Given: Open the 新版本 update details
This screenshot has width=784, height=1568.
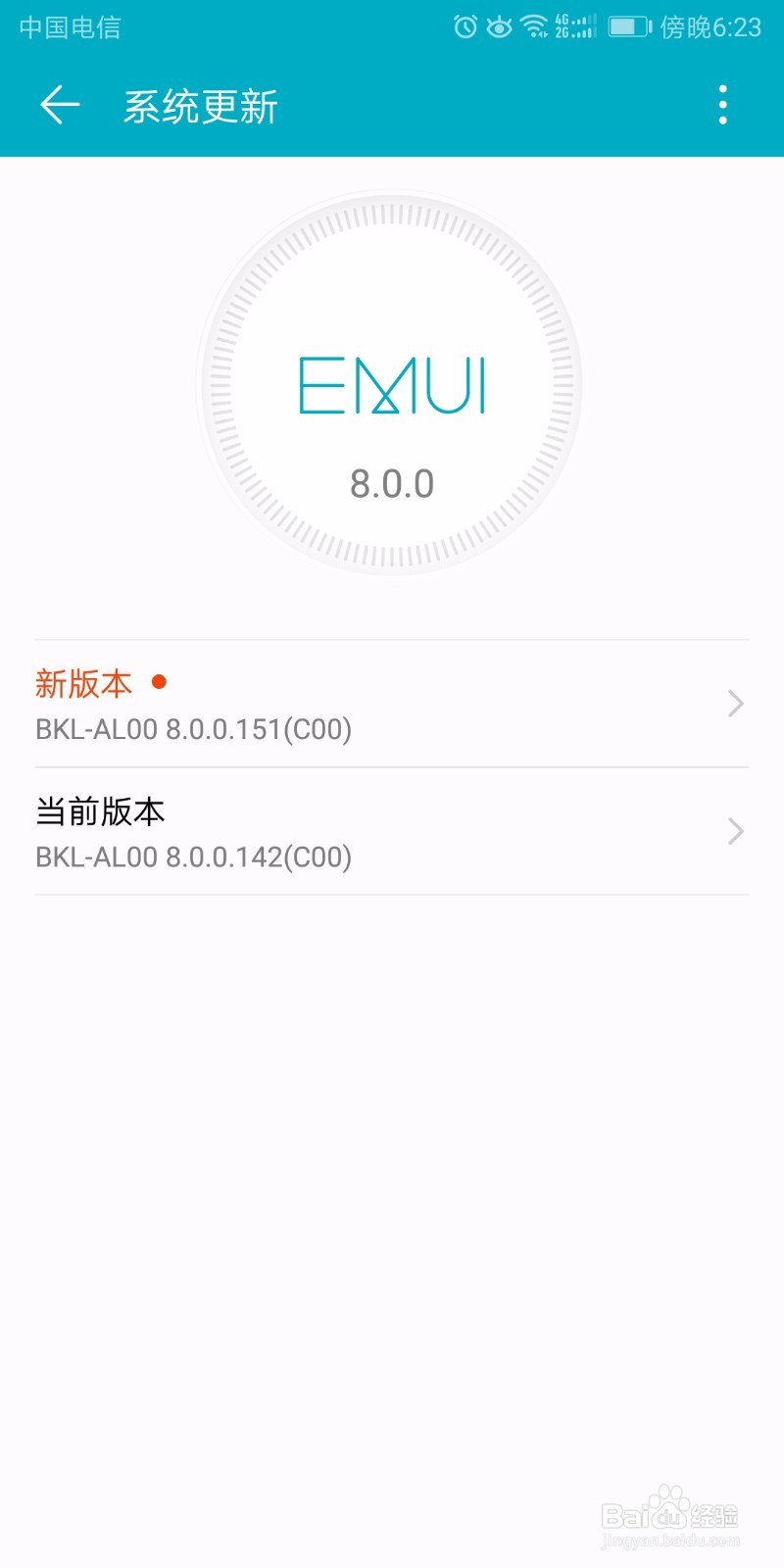Looking at the screenshot, I should pyautogui.click(x=392, y=704).
